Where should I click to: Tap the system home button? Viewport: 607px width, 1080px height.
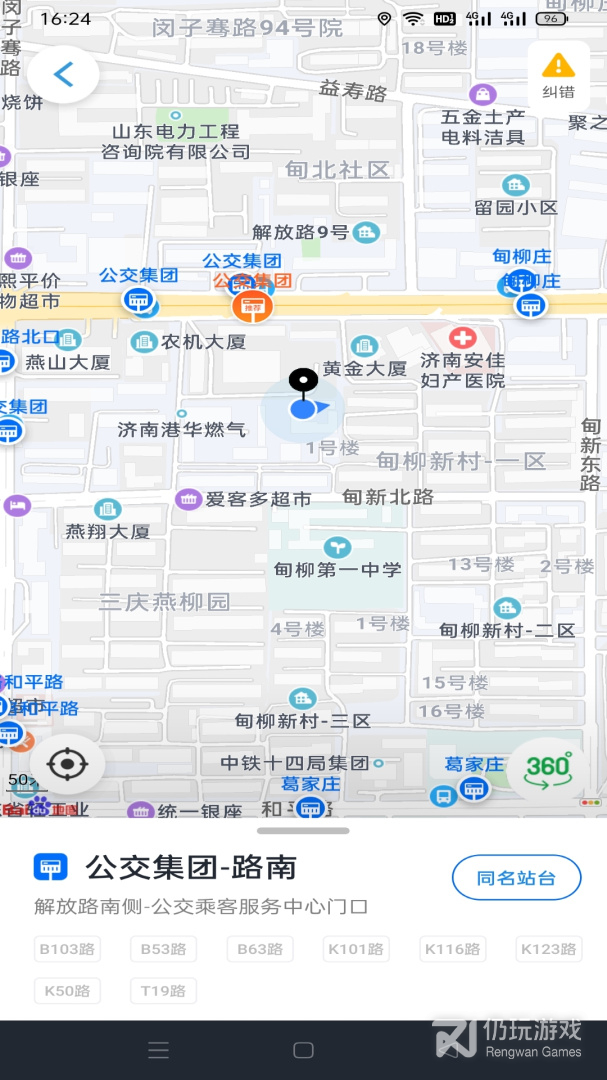click(303, 1050)
